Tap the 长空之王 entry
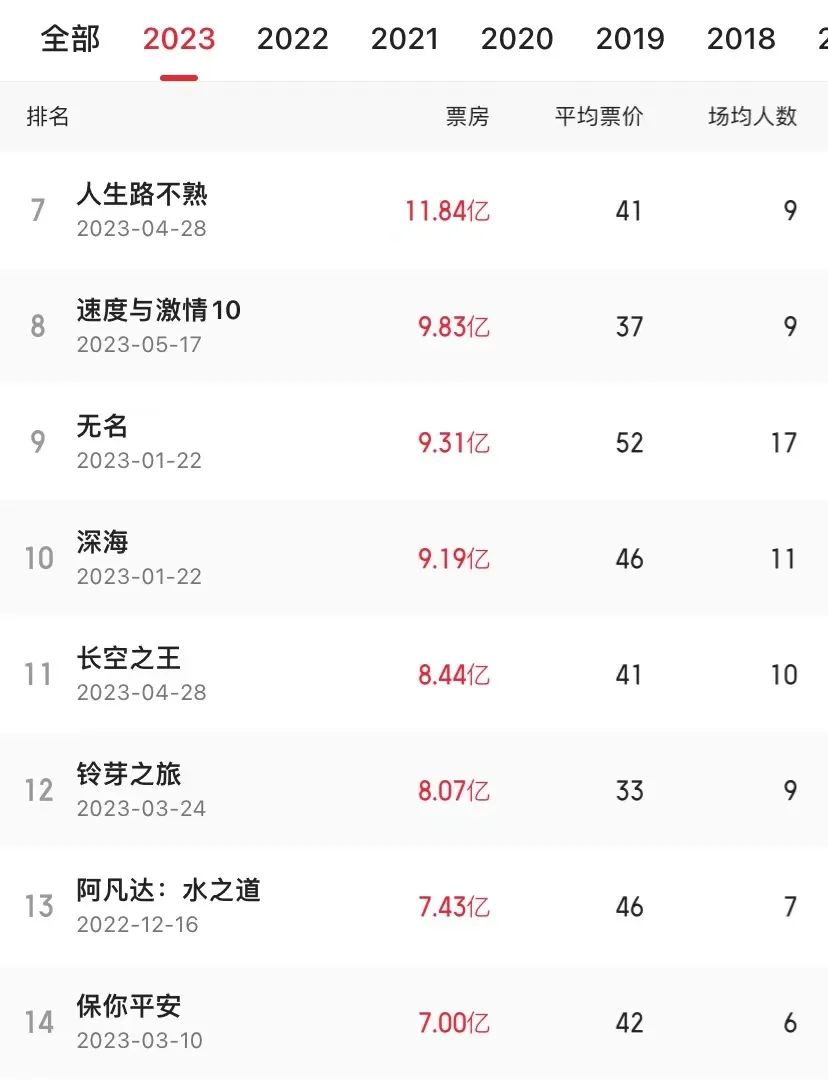Screen dimensions: 828x1081 click(129, 658)
